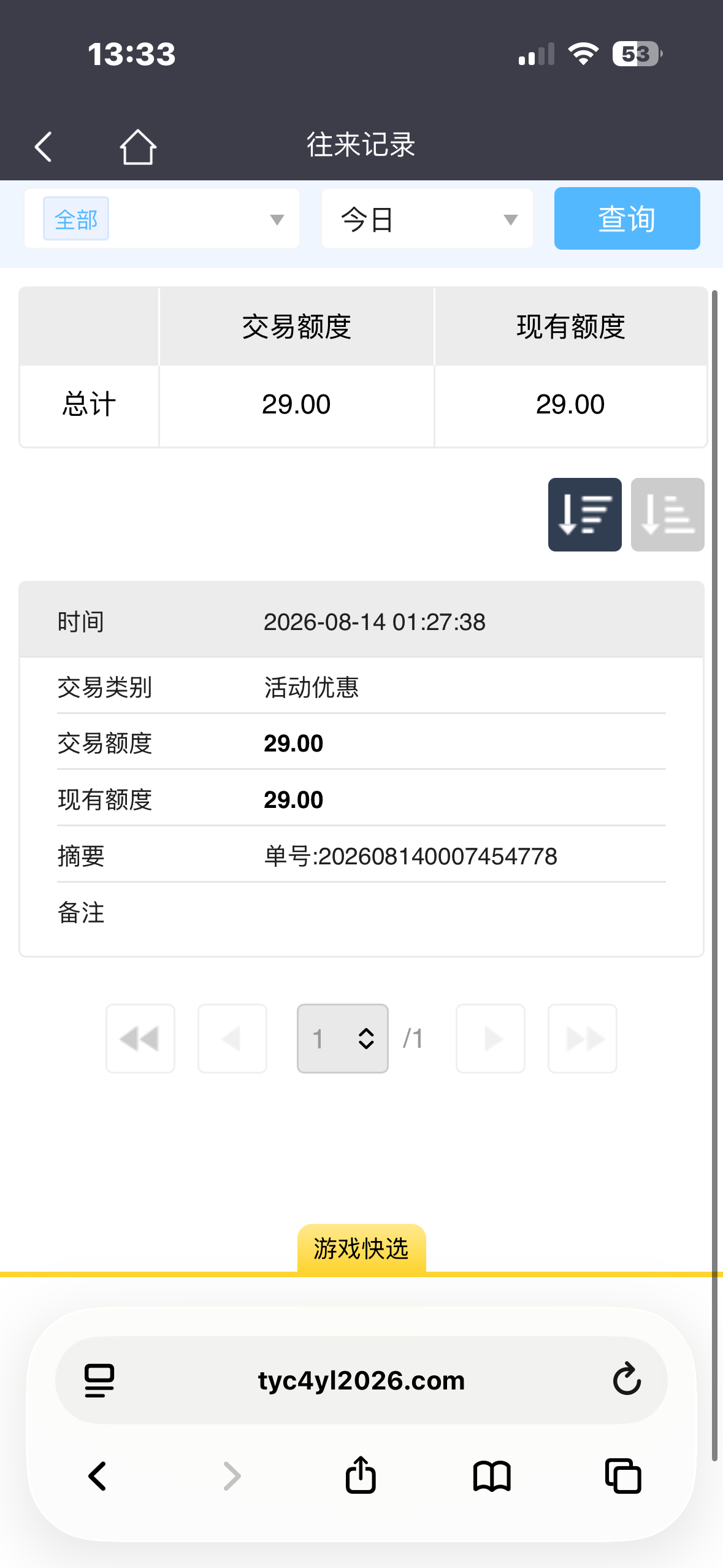Screen dimensions: 723x1568
Task: Go back with browser toolbar arrow
Action: click(98, 1476)
